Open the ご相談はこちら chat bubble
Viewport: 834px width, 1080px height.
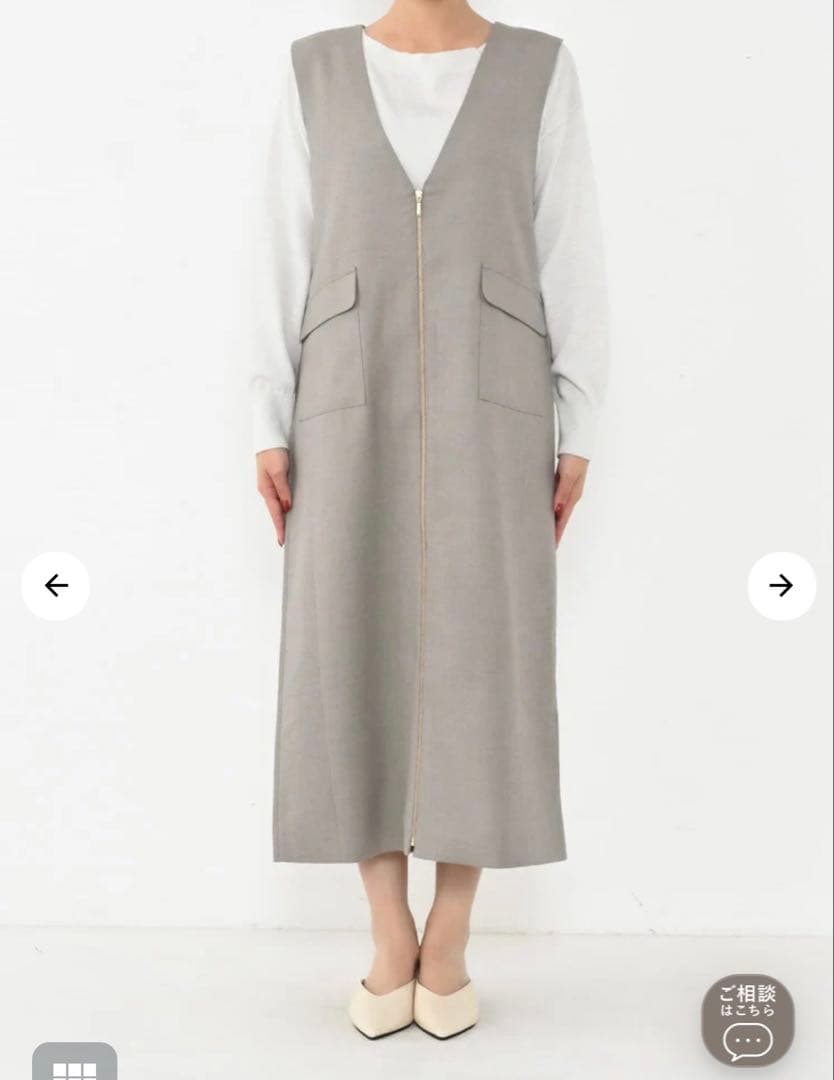[x=747, y=1020]
